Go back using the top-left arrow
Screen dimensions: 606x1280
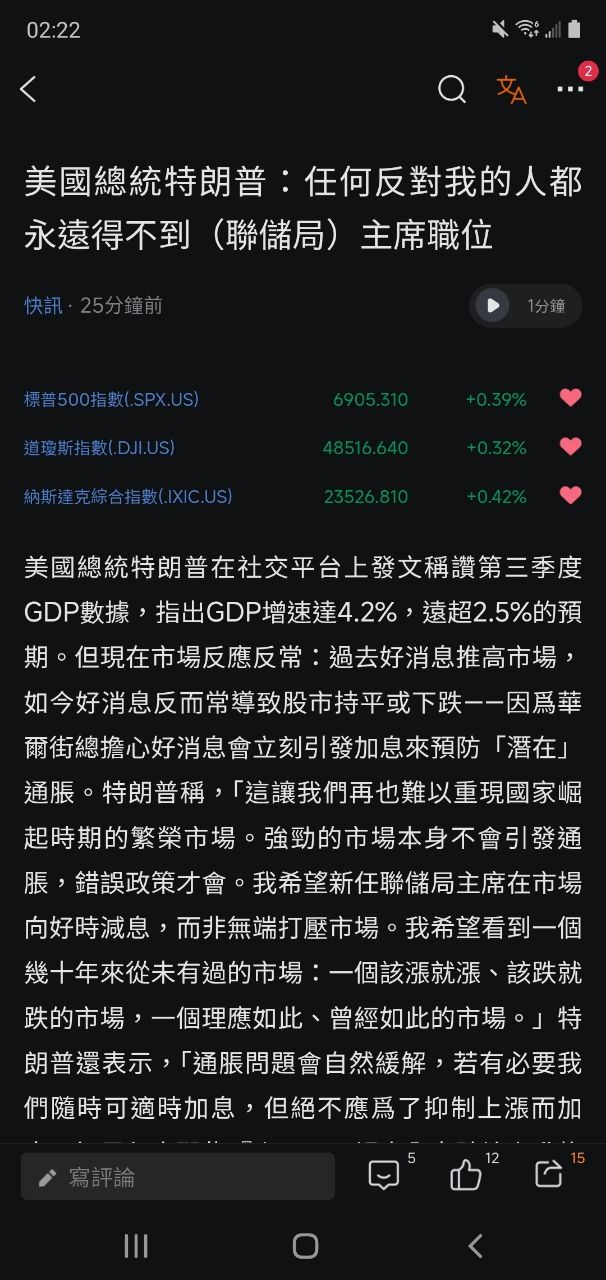[28, 89]
